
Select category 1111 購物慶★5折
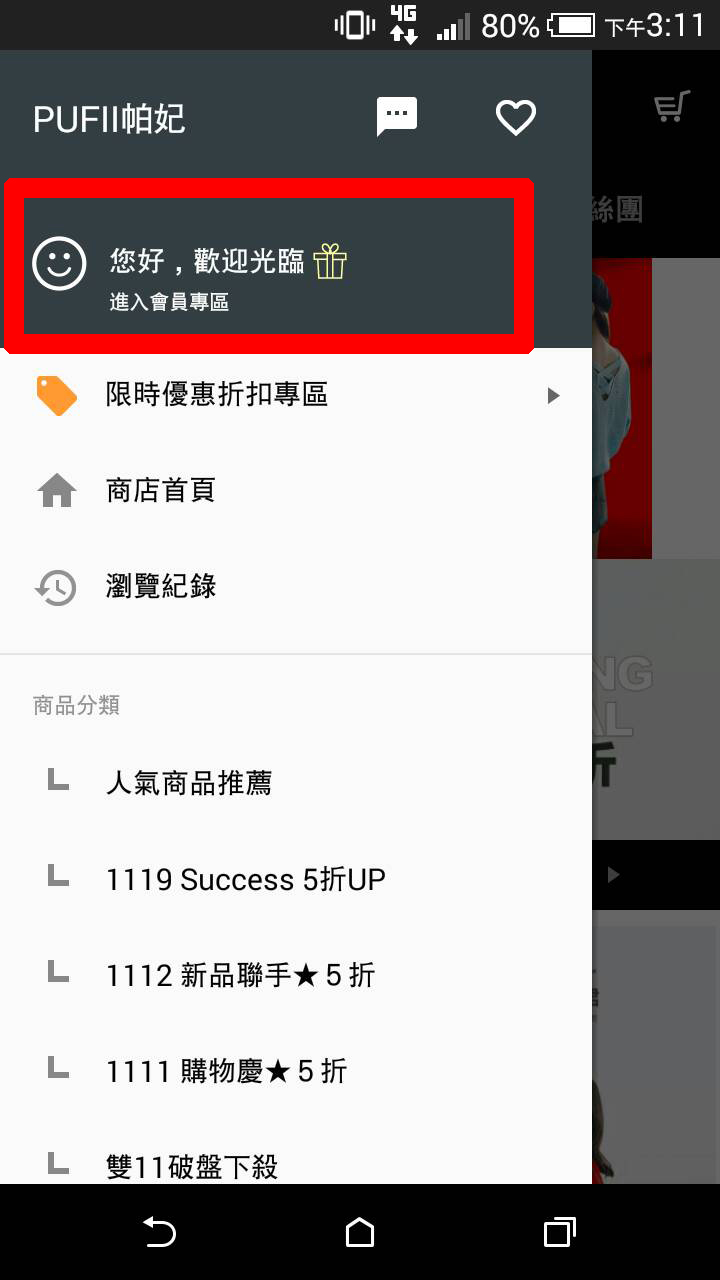point(226,1072)
